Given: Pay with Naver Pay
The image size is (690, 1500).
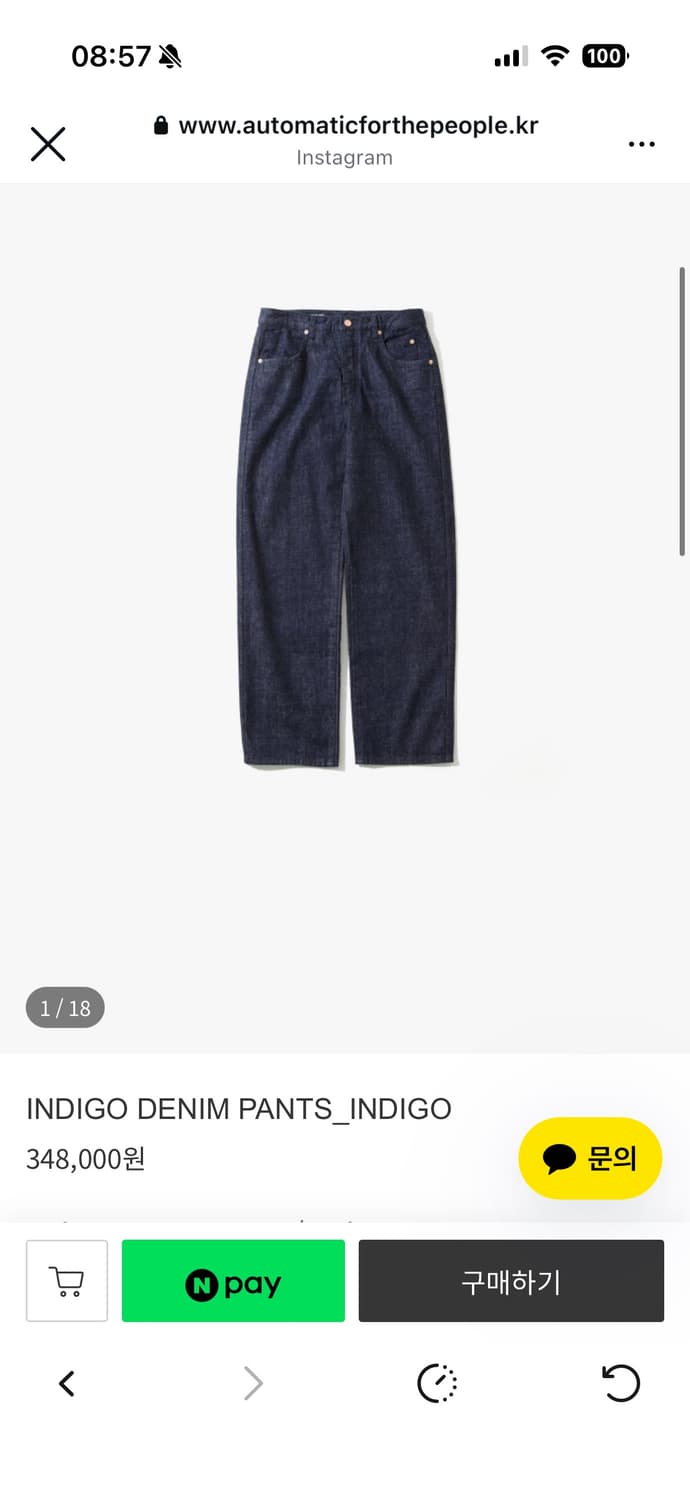Looking at the screenshot, I should 233,1281.
